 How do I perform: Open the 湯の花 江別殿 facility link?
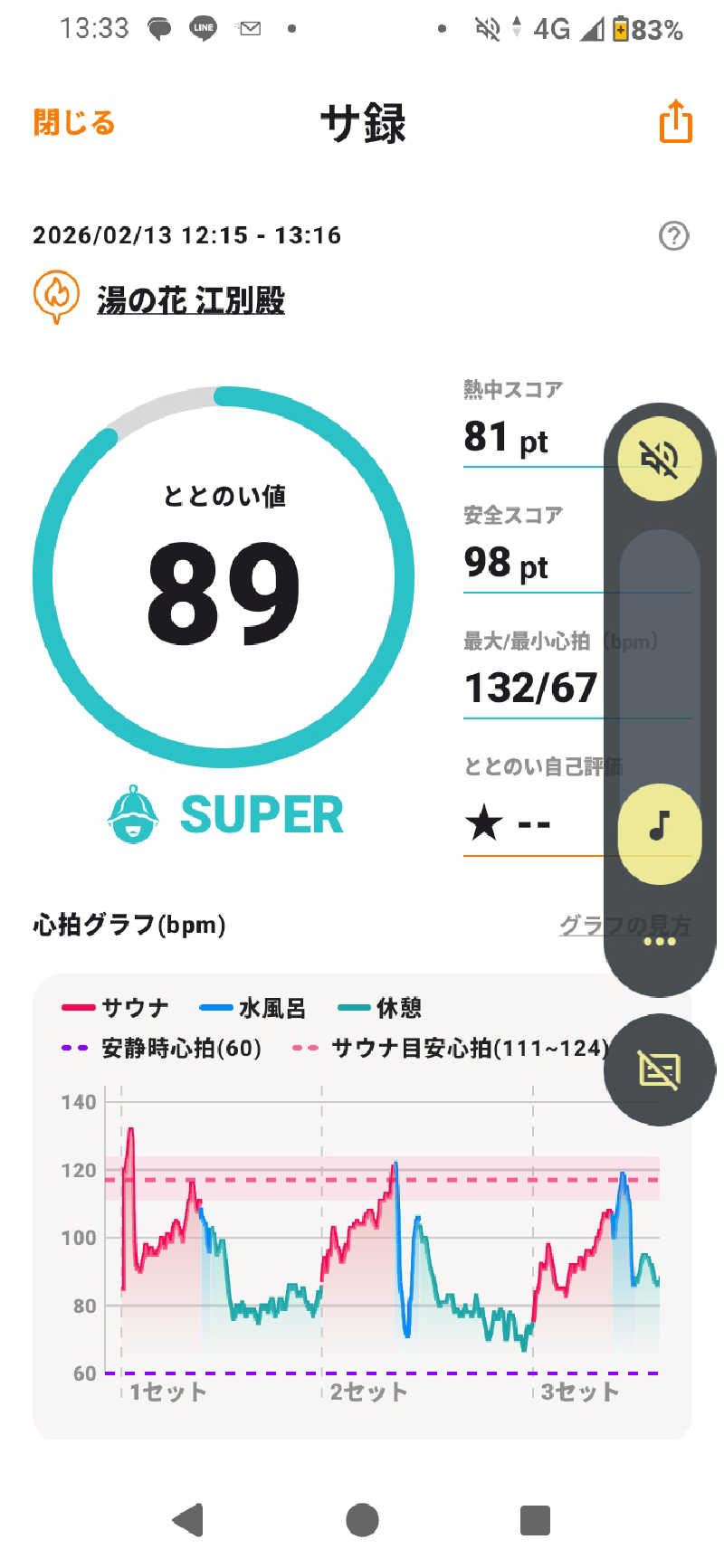tap(190, 299)
